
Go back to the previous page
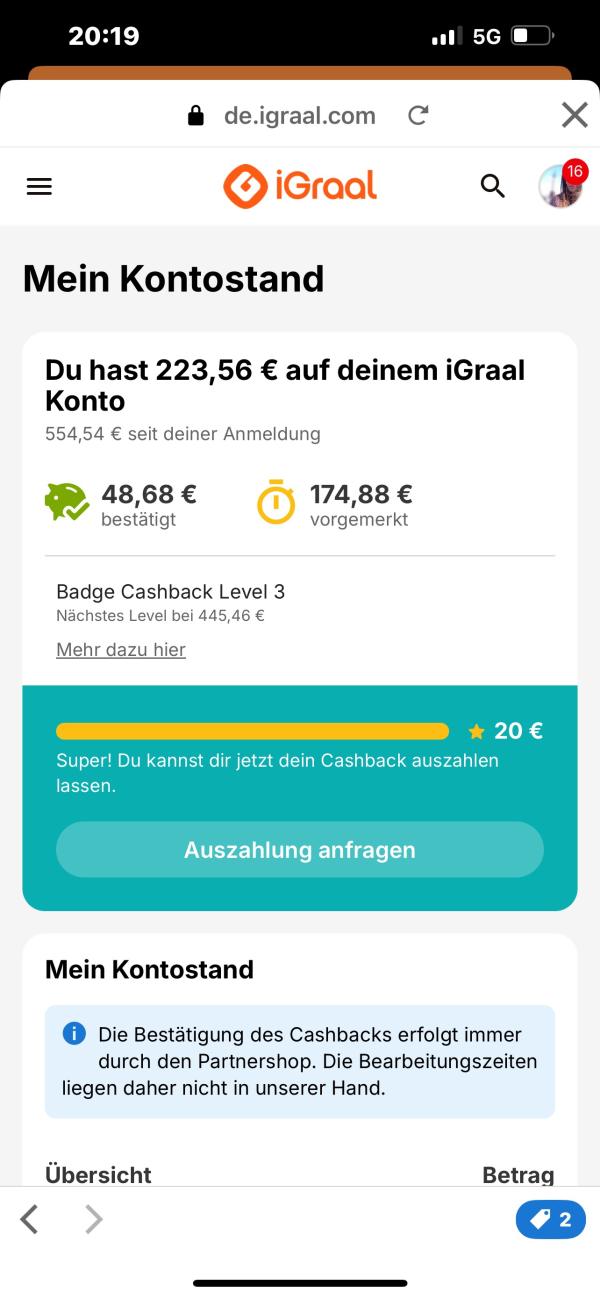30,1219
